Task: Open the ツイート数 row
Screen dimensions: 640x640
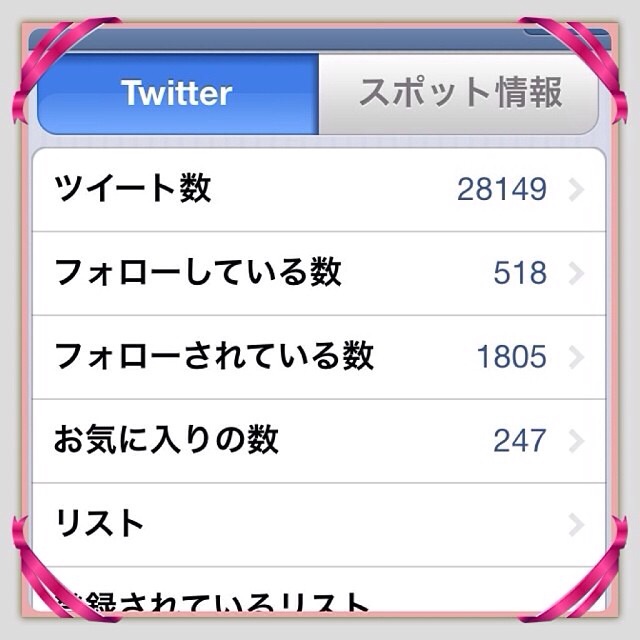Action: tap(318, 189)
